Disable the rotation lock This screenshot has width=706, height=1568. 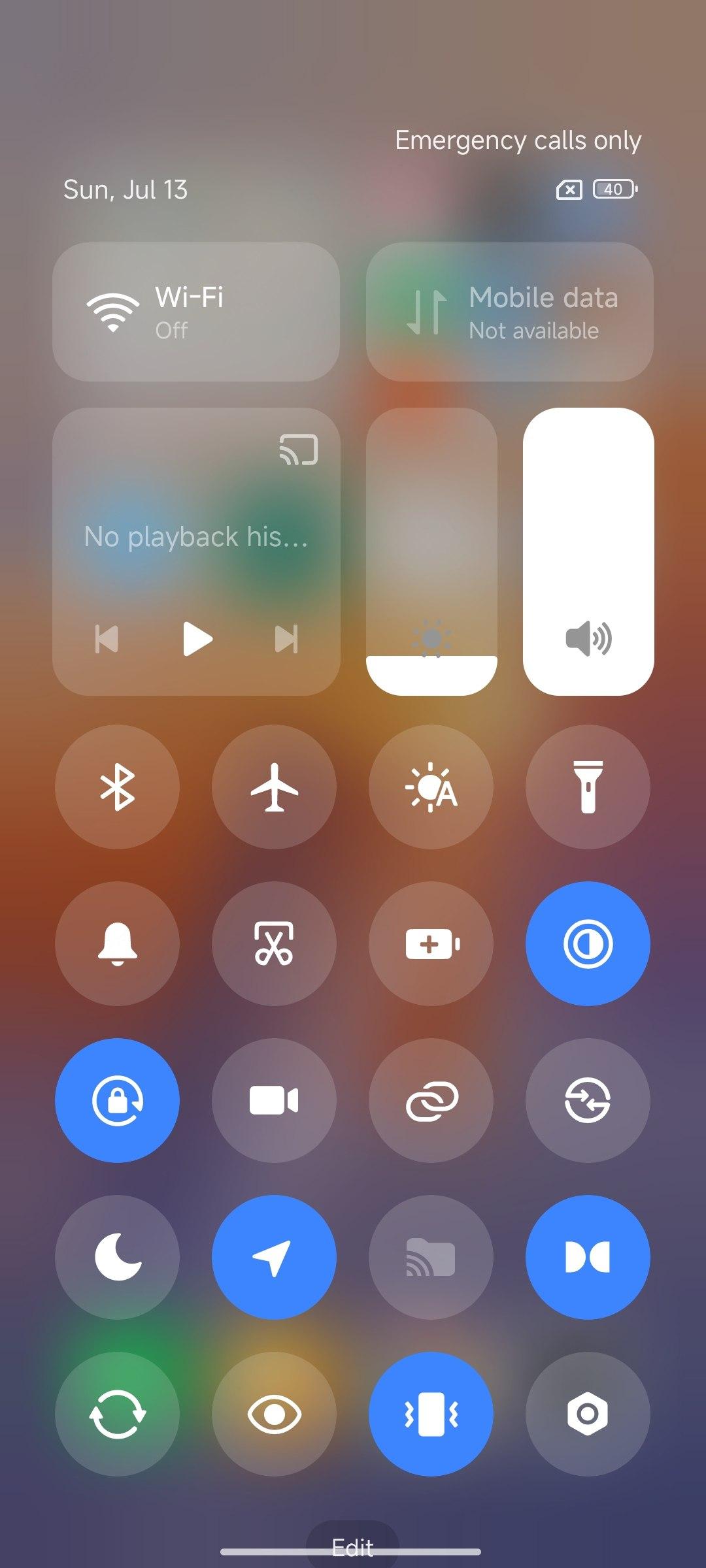click(118, 1100)
